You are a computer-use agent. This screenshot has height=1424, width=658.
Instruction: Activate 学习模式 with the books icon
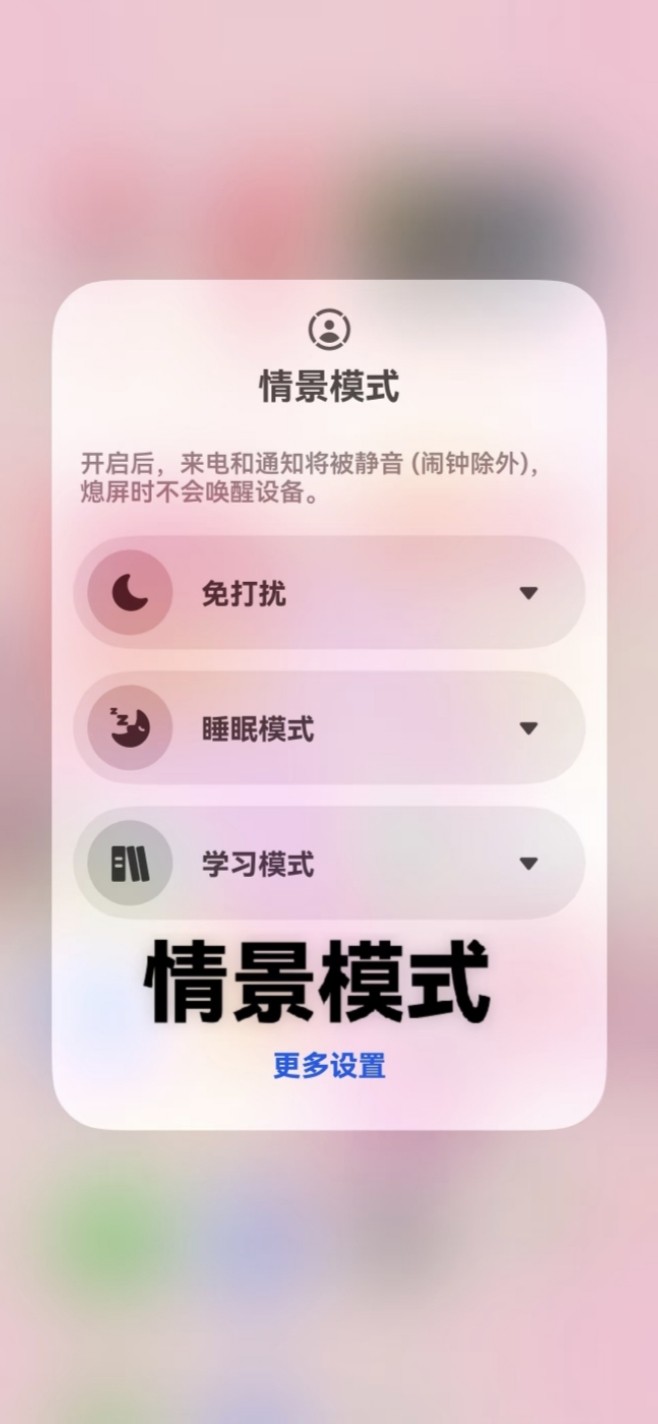tap(130, 863)
